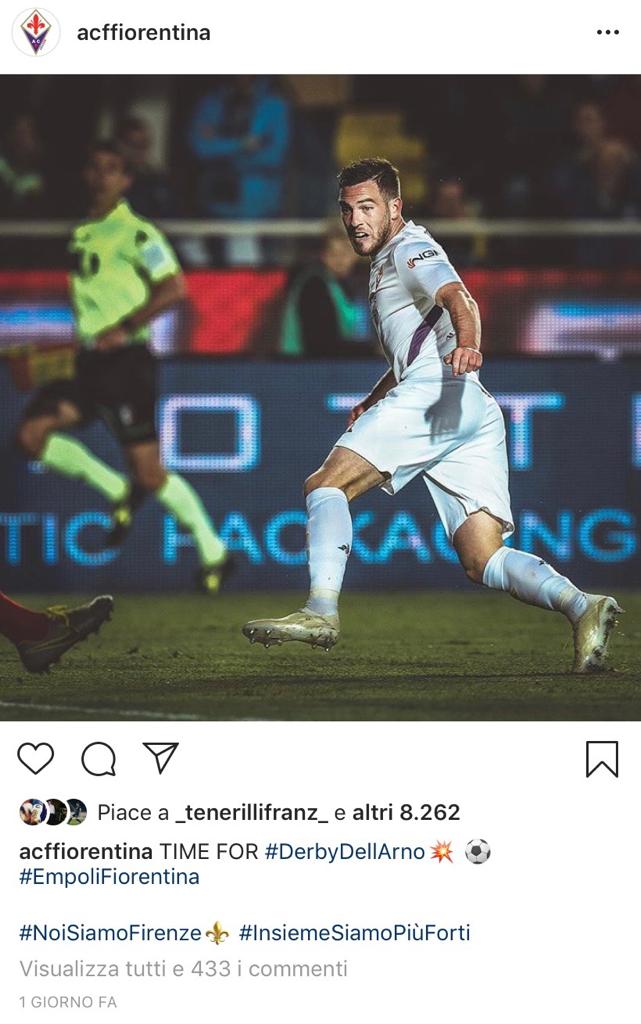Like the acffiorentina post with the heart

(36, 759)
